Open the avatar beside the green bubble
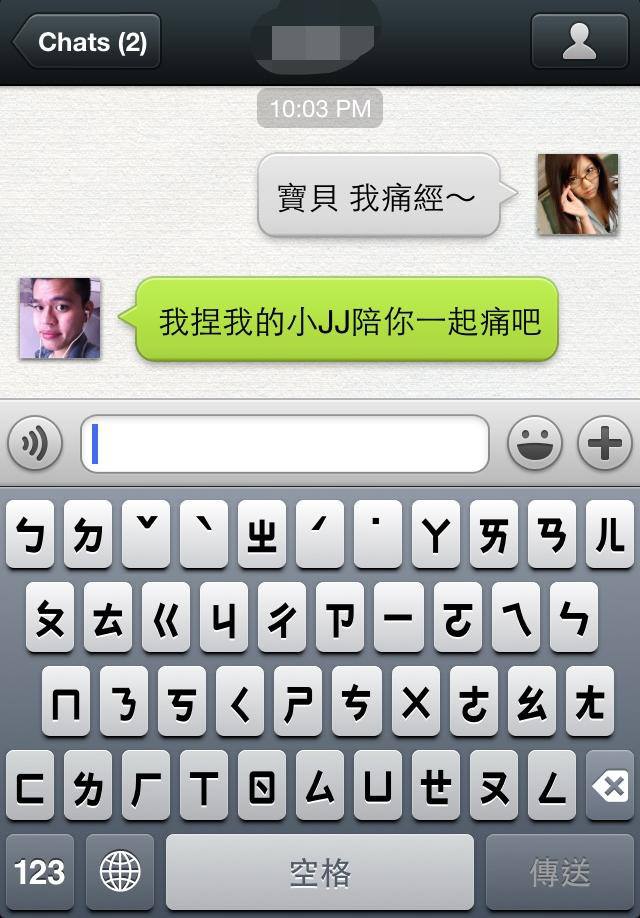Image resolution: width=640 pixels, height=918 pixels. point(60,319)
